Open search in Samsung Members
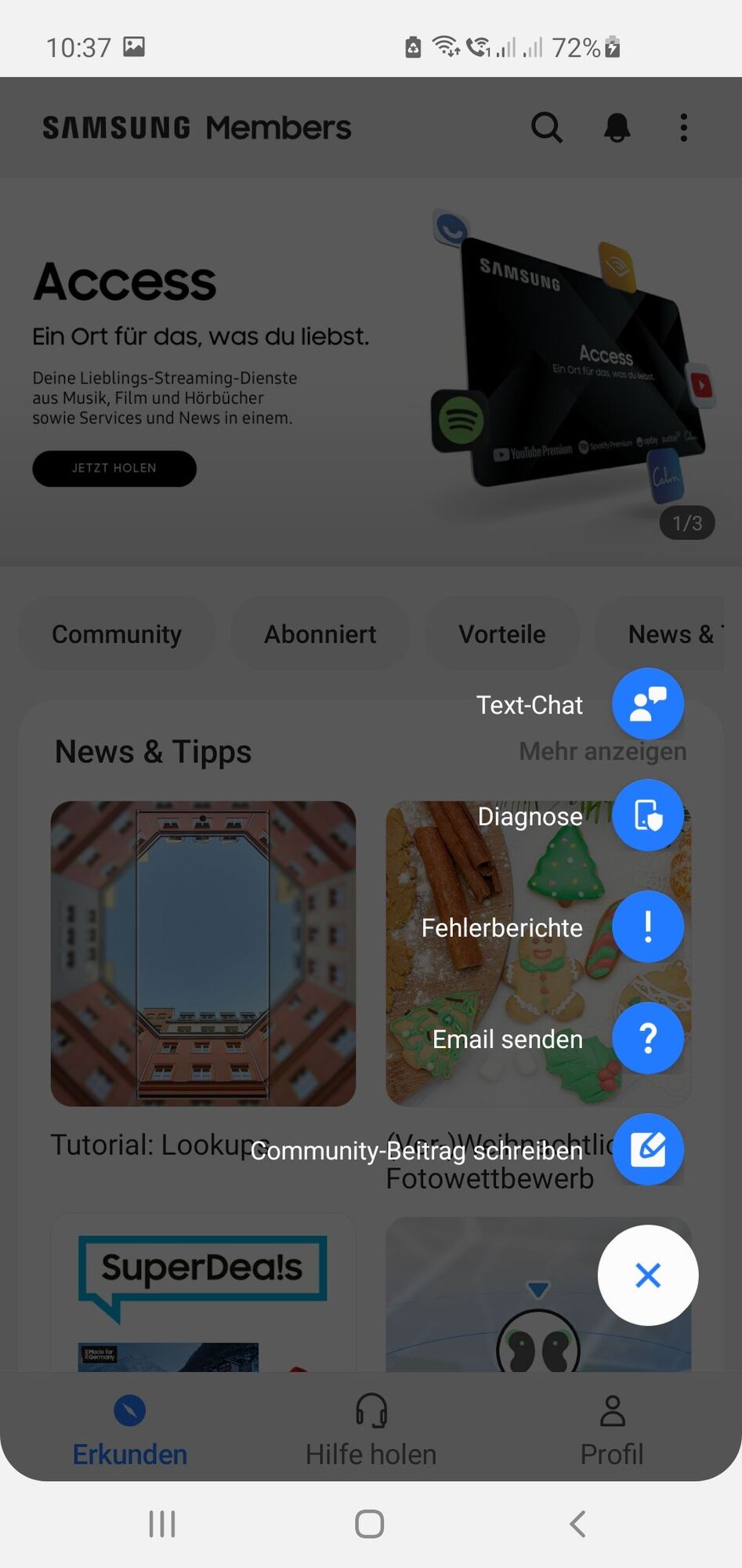Viewport: 742px width, 1568px height. pyautogui.click(x=546, y=127)
